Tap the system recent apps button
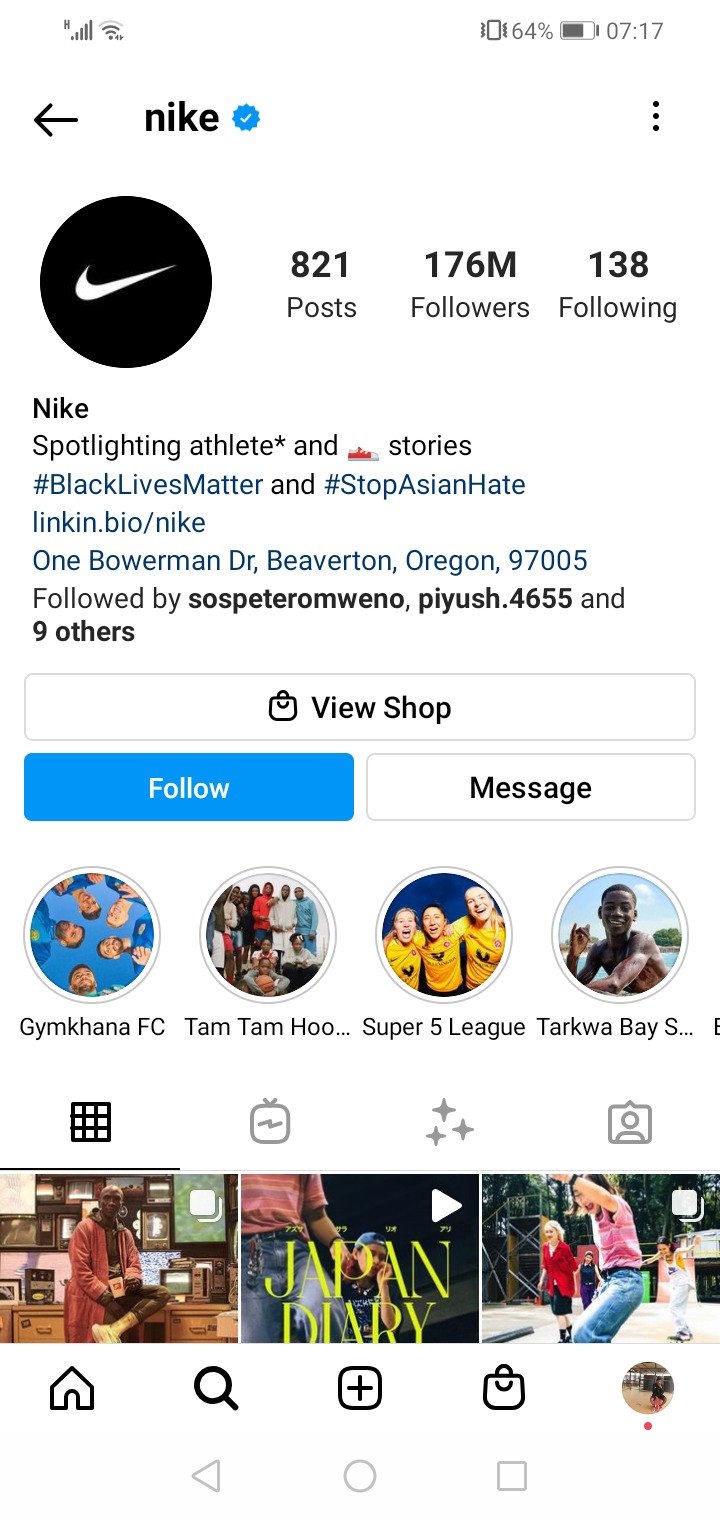This screenshot has height=1520, width=720. click(512, 1475)
